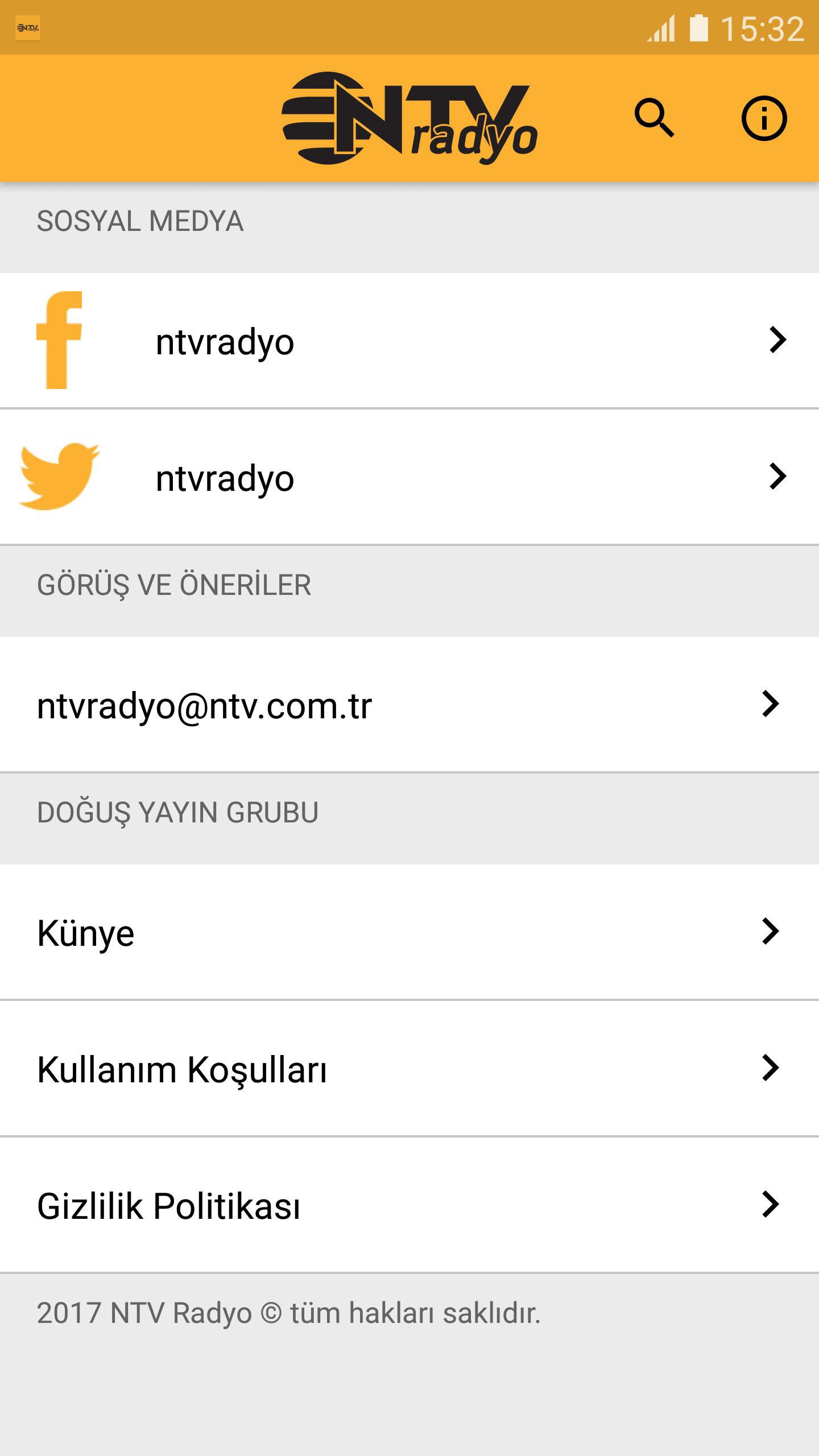The width and height of the screenshot is (819, 1456).
Task: View Kullanım Koşulları
Action: [409, 1068]
